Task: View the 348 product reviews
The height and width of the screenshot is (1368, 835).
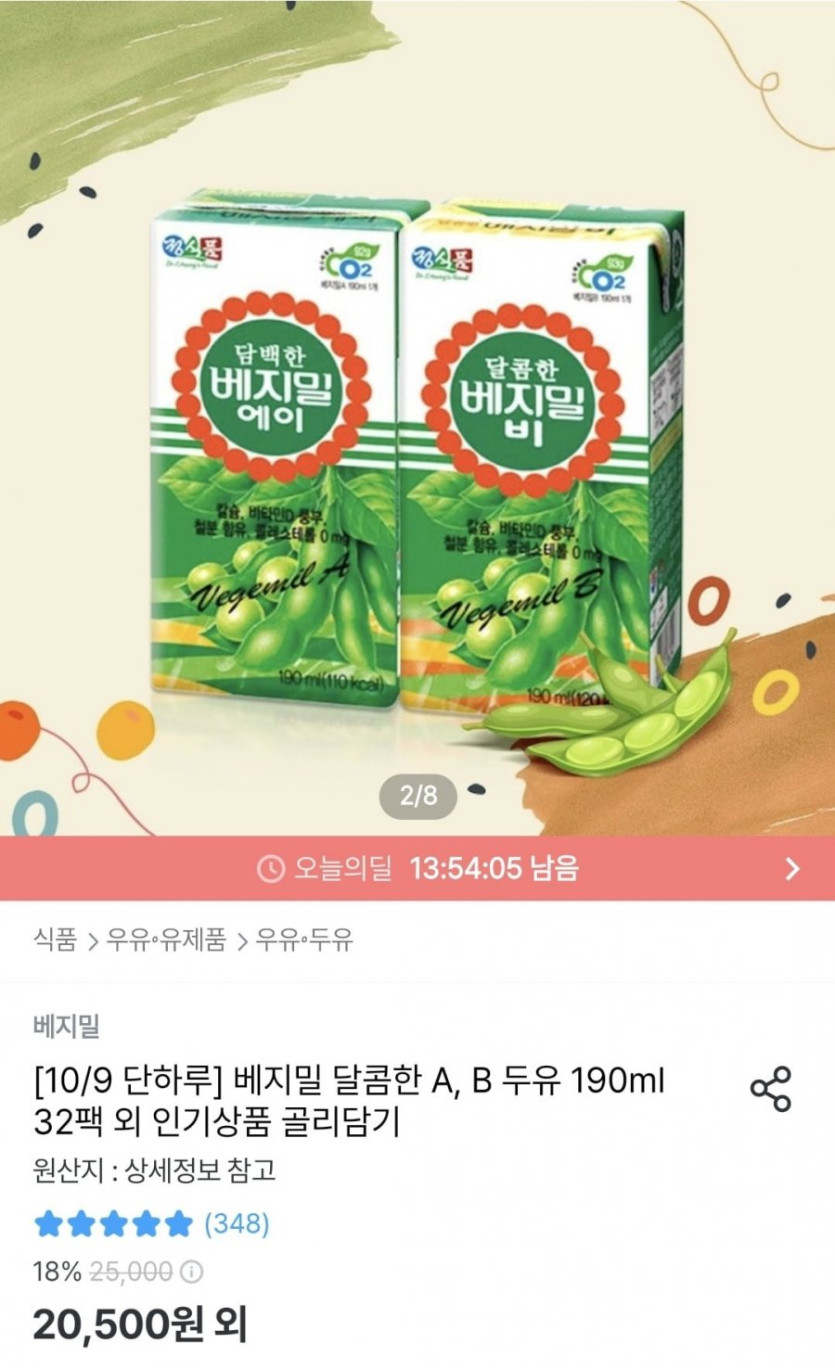Action: point(236,1223)
